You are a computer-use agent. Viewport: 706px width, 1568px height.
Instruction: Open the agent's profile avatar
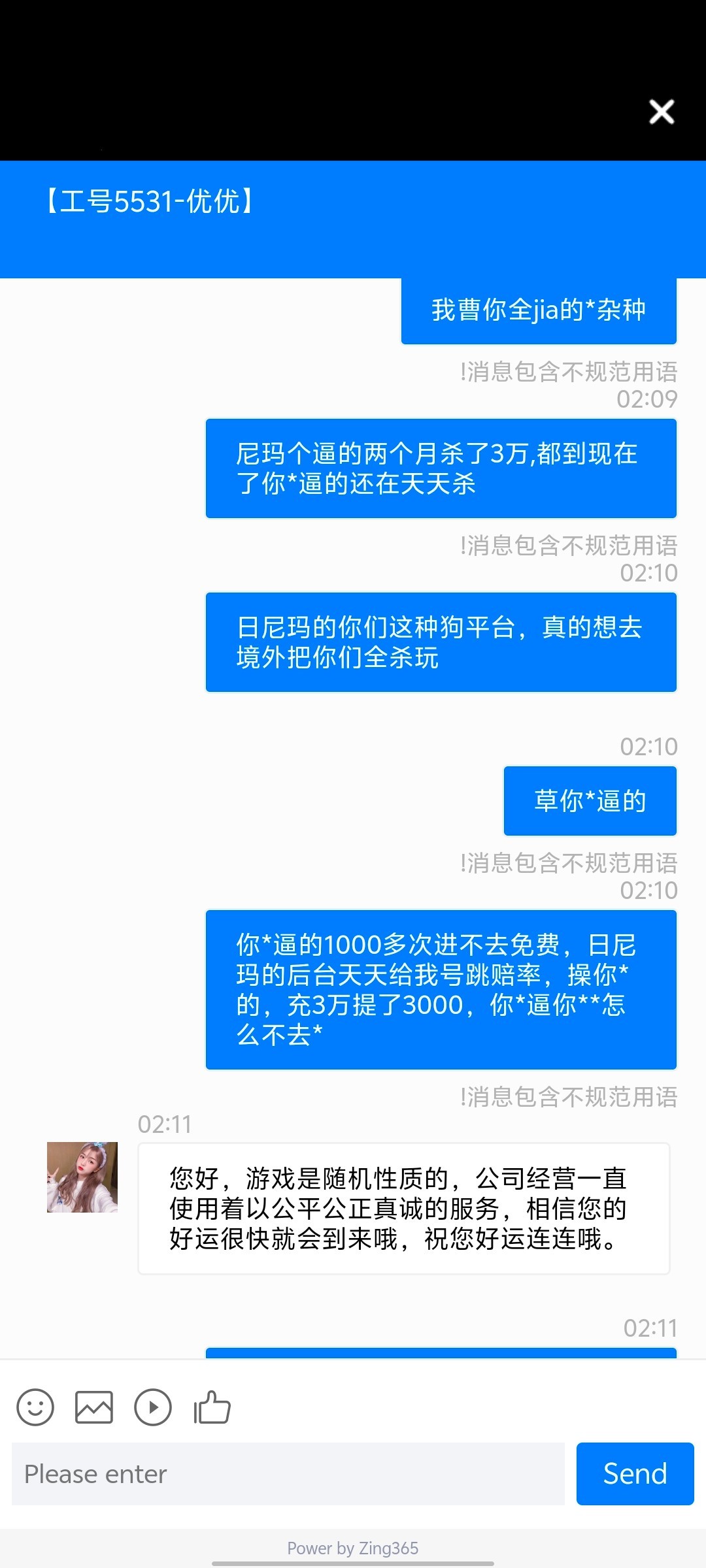click(82, 1177)
